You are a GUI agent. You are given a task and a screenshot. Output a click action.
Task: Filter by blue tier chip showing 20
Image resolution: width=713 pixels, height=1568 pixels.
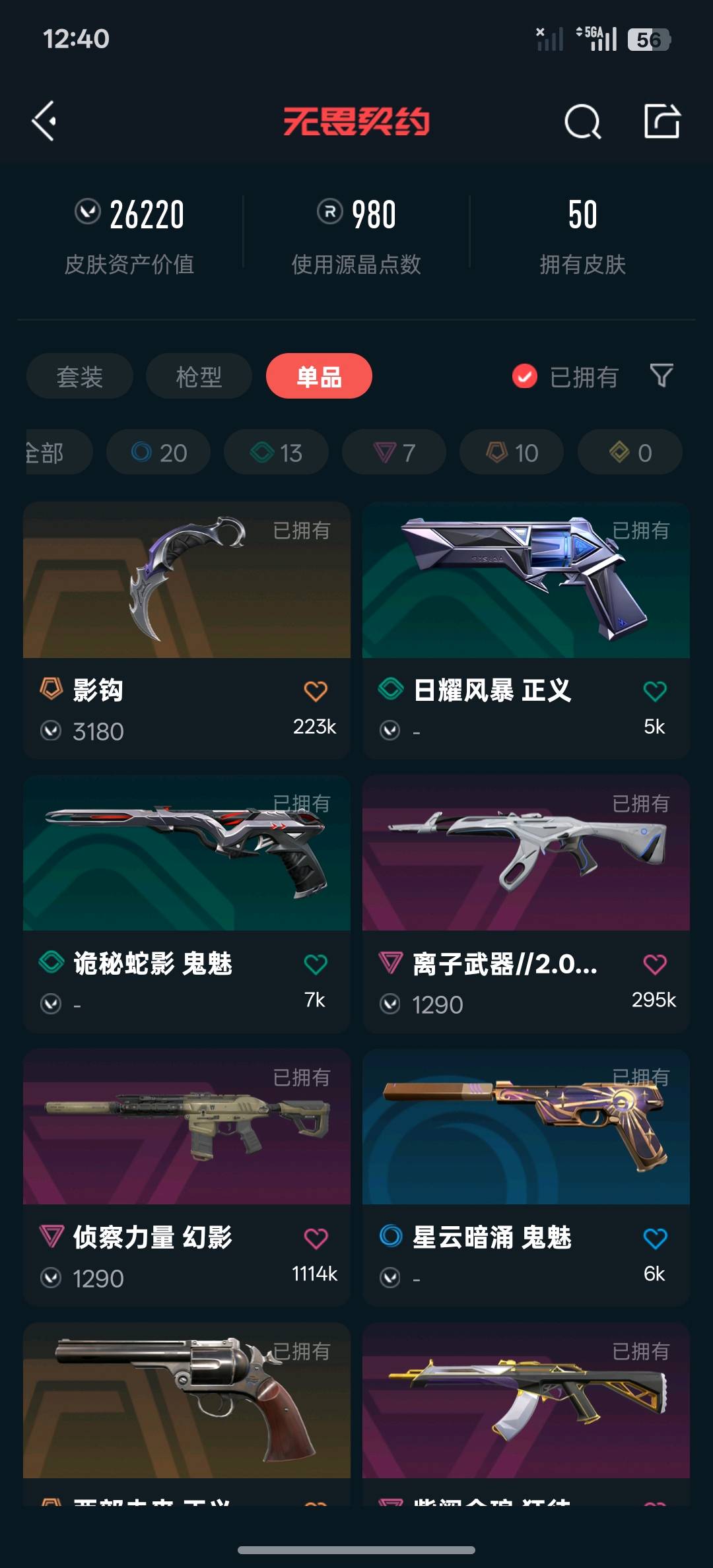pyautogui.click(x=158, y=452)
